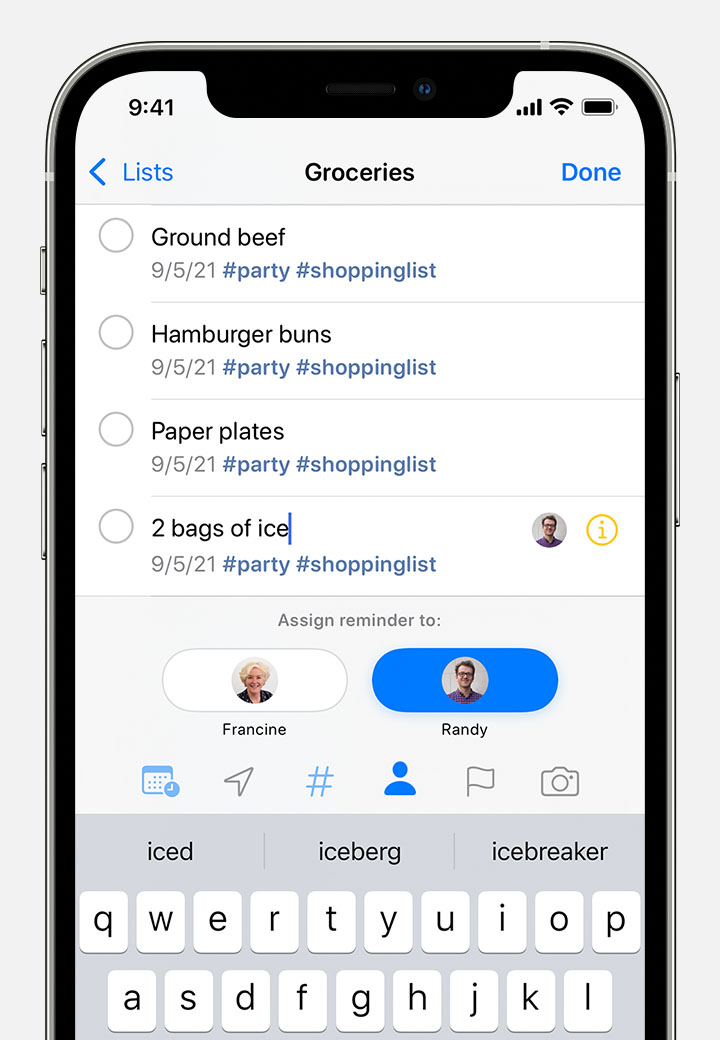720x1040 pixels.
Task: Insert a hashtag tag
Action: 319,781
